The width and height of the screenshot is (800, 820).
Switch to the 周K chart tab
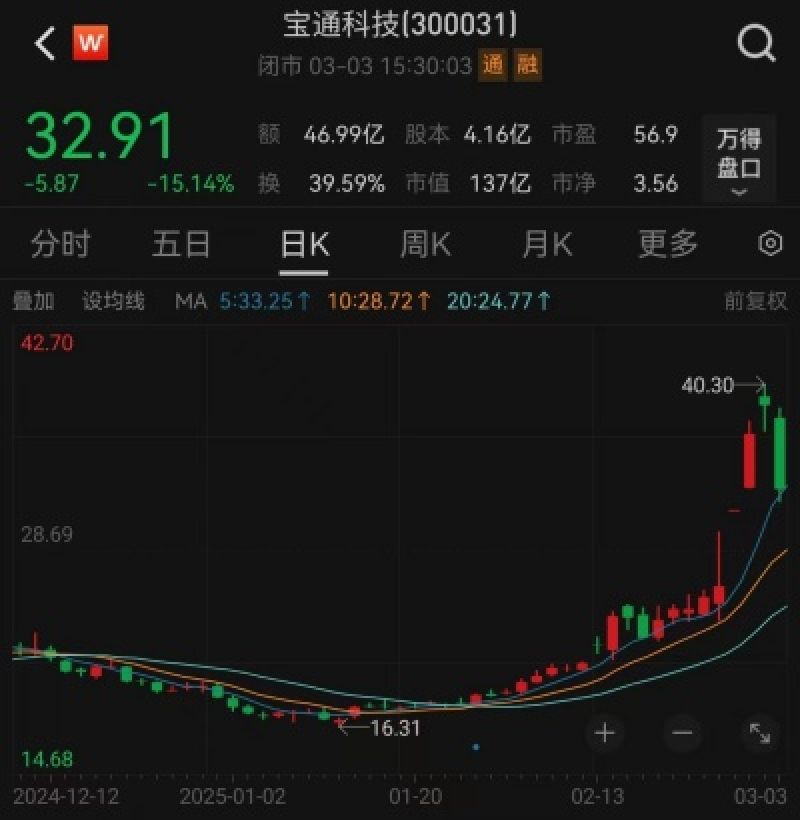pos(425,243)
